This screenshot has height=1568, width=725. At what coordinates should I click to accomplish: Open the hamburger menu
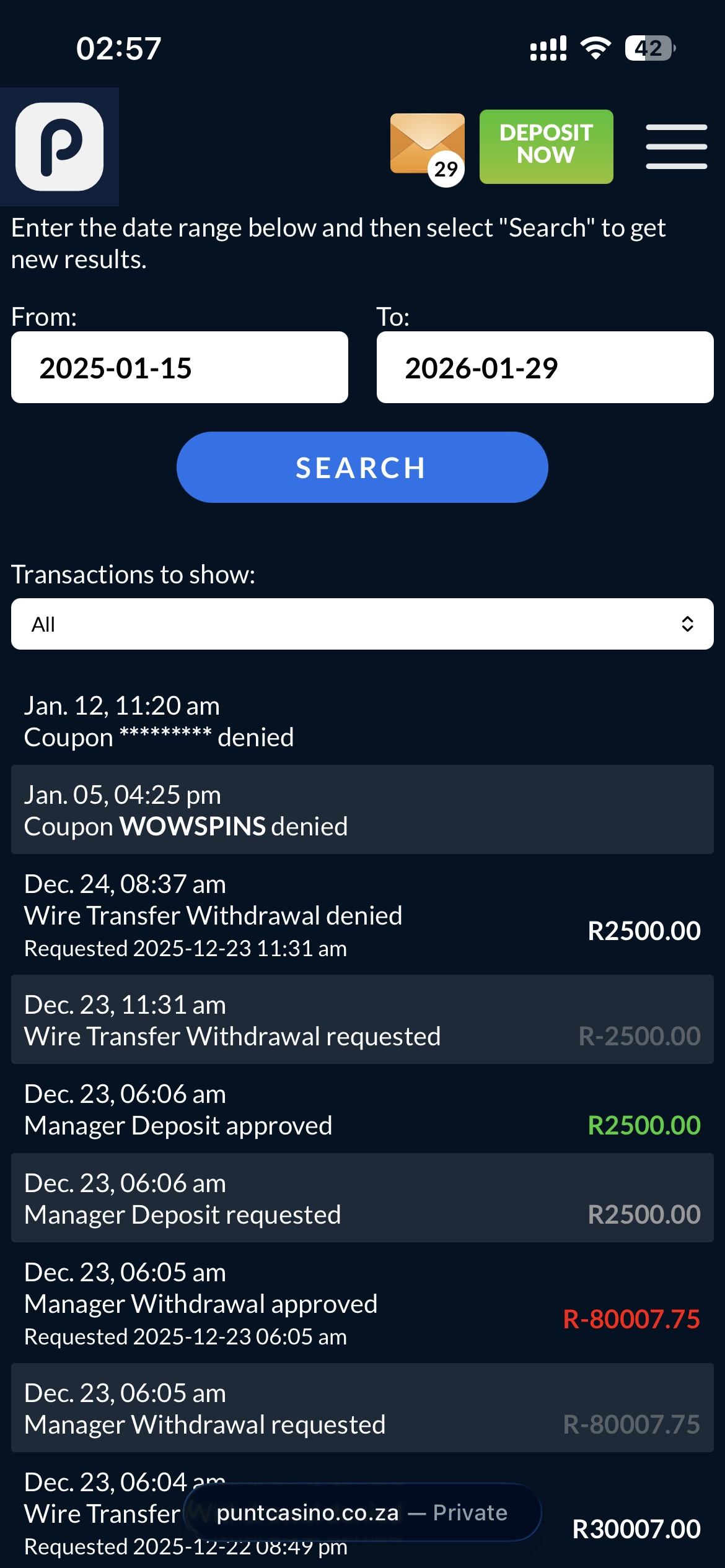pos(676,147)
